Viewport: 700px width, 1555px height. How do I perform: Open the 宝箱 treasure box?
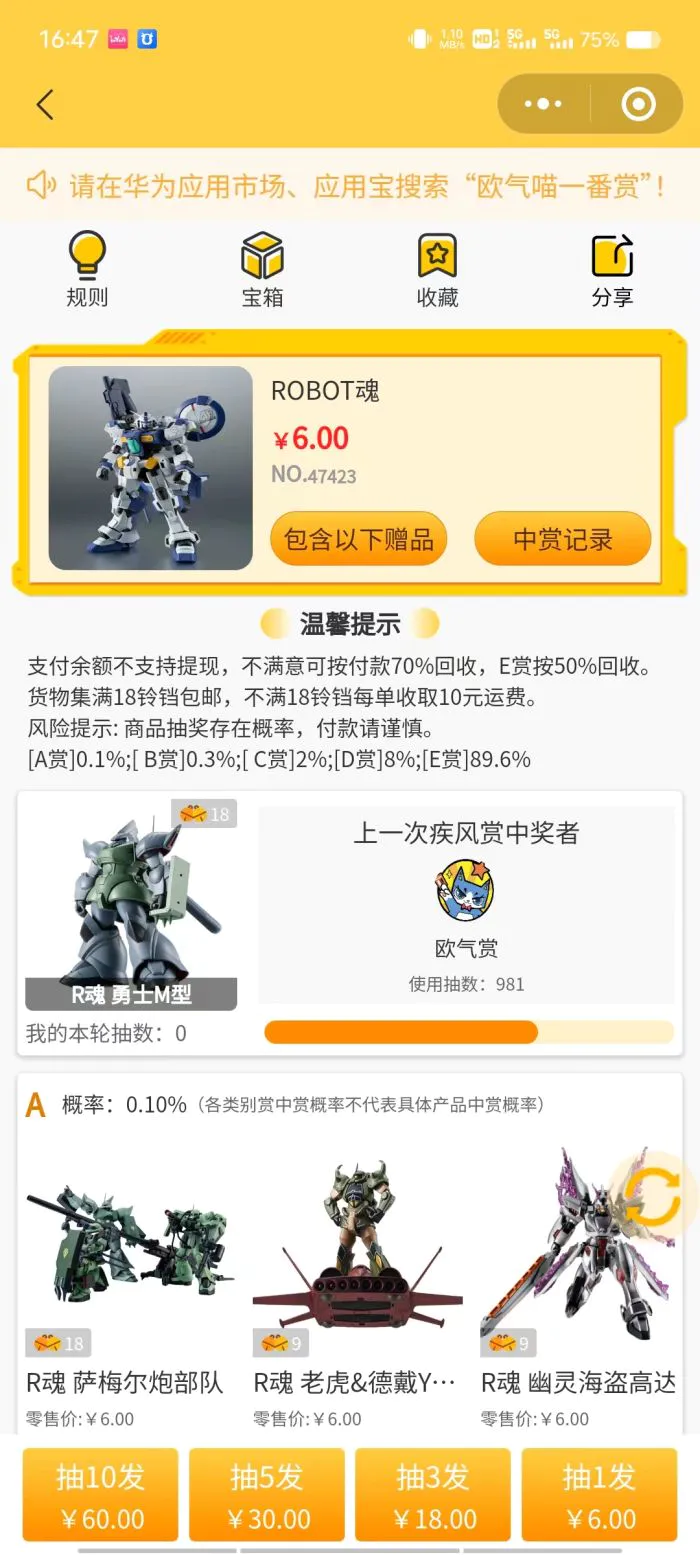[x=262, y=270]
